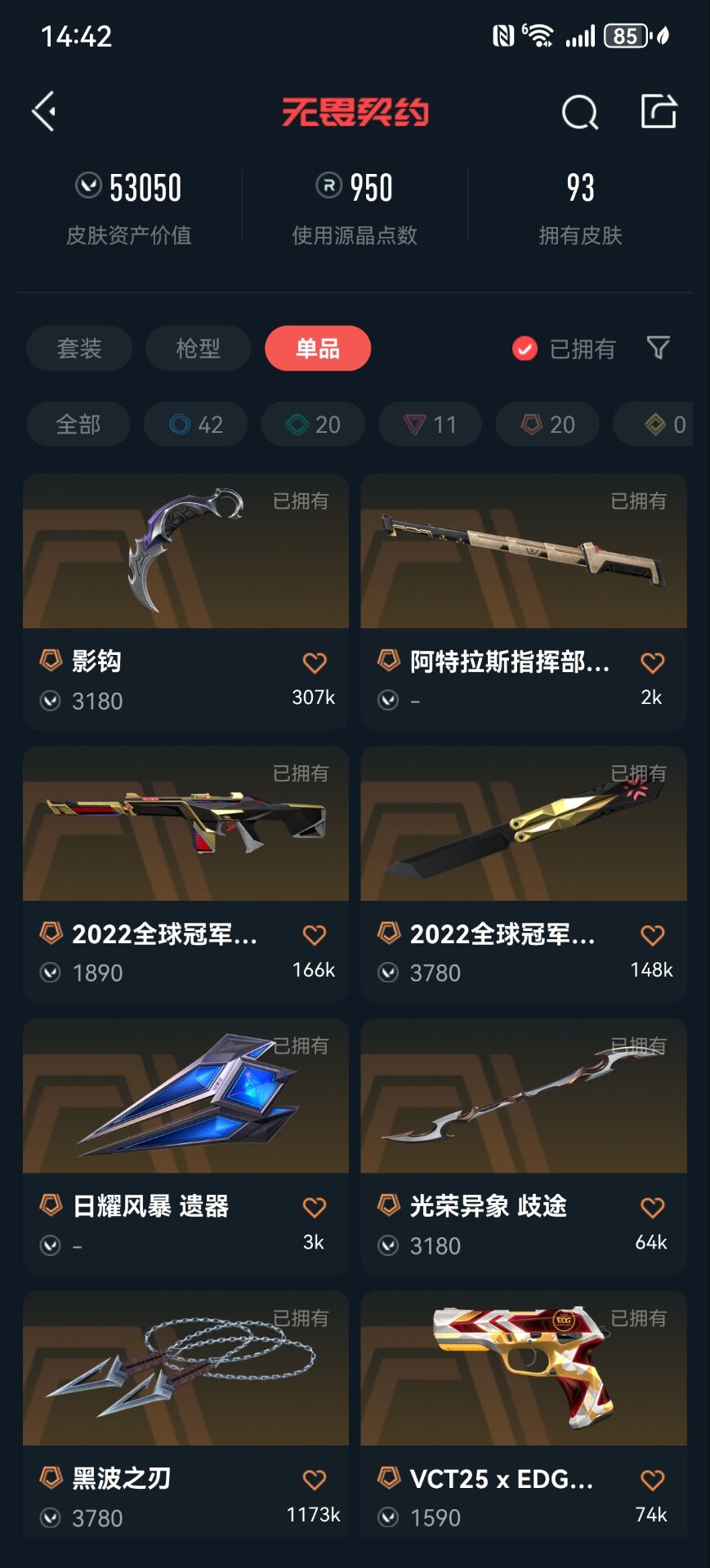The width and height of the screenshot is (710, 1568).
Task: Filter by the pink tier chip with 11
Action: click(x=430, y=424)
